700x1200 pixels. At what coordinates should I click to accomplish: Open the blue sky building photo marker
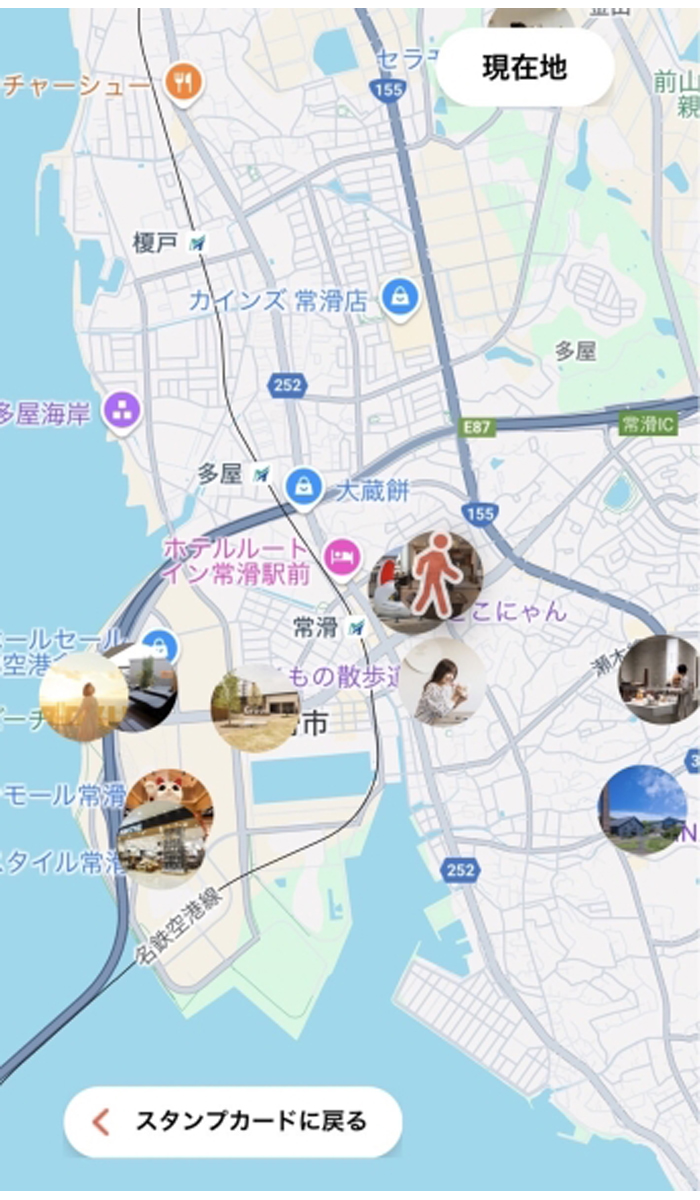pos(643,810)
